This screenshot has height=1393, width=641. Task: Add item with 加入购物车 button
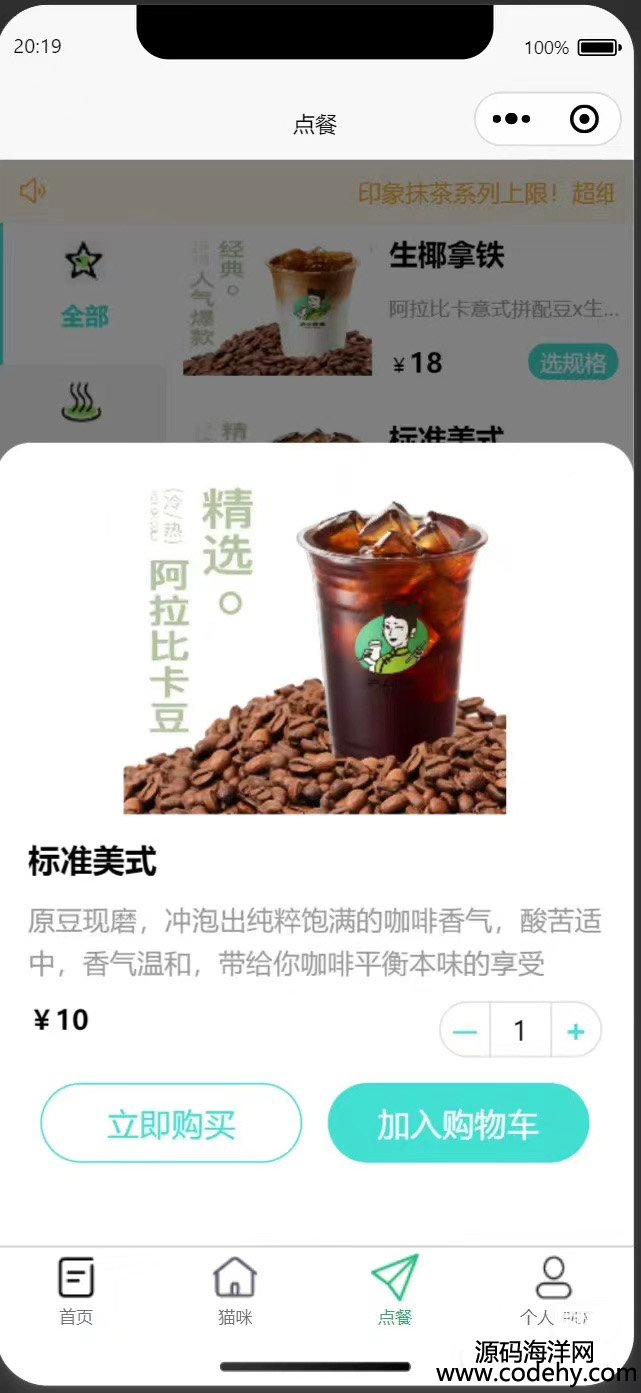(x=458, y=1123)
